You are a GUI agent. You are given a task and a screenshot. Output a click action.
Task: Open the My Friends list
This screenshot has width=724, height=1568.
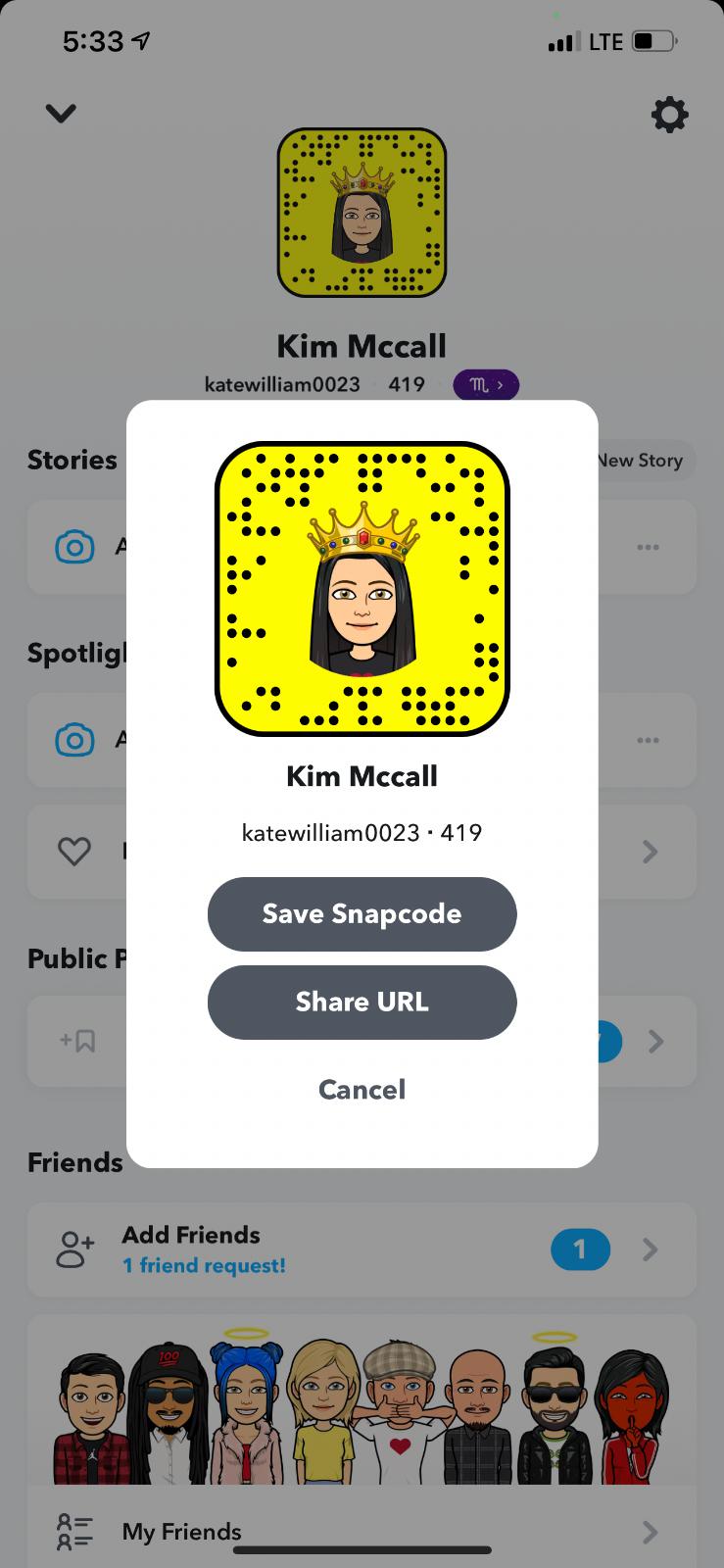pyautogui.click(x=362, y=1531)
